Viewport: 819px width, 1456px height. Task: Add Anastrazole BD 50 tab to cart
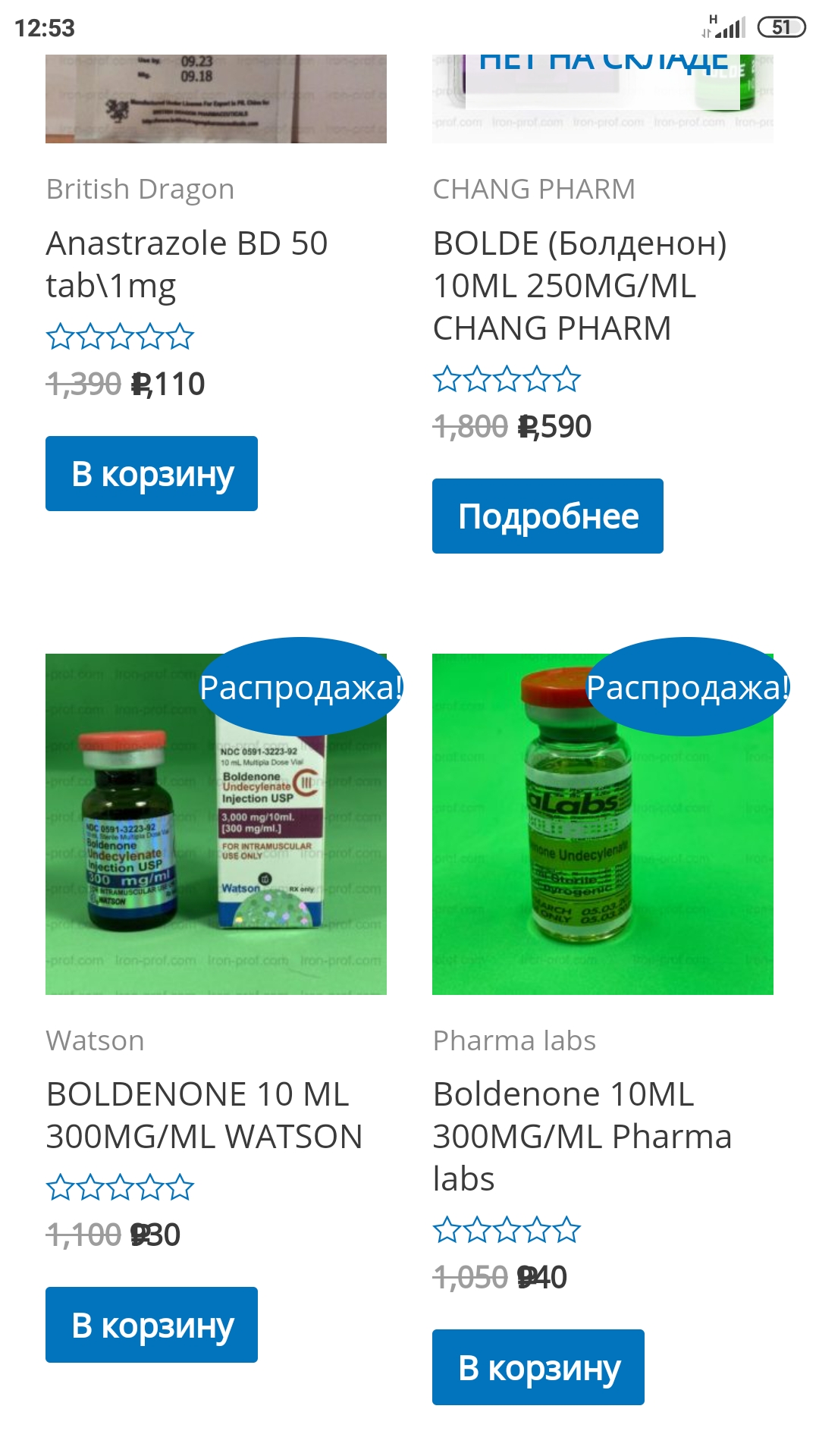(x=152, y=474)
